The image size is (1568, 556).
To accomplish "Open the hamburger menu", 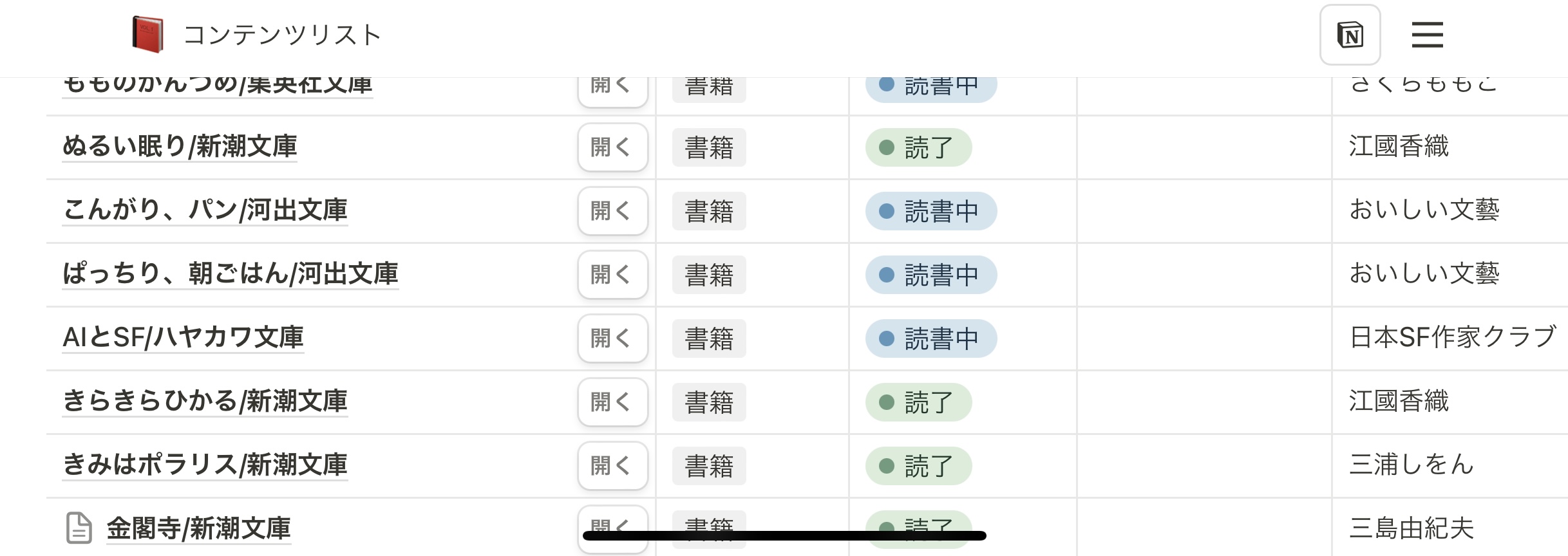I will 1427,35.
